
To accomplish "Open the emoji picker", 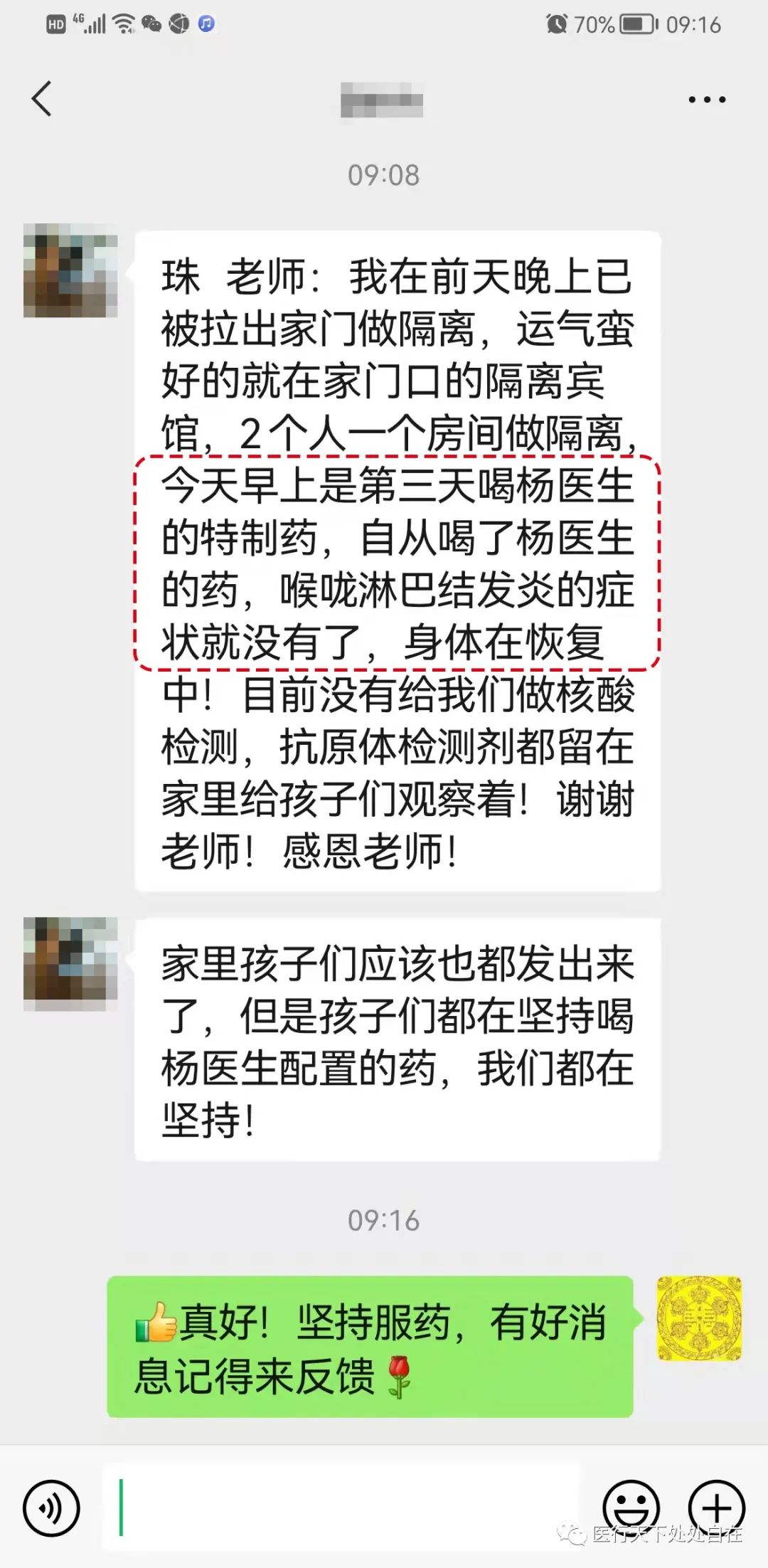I will 631,1507.
